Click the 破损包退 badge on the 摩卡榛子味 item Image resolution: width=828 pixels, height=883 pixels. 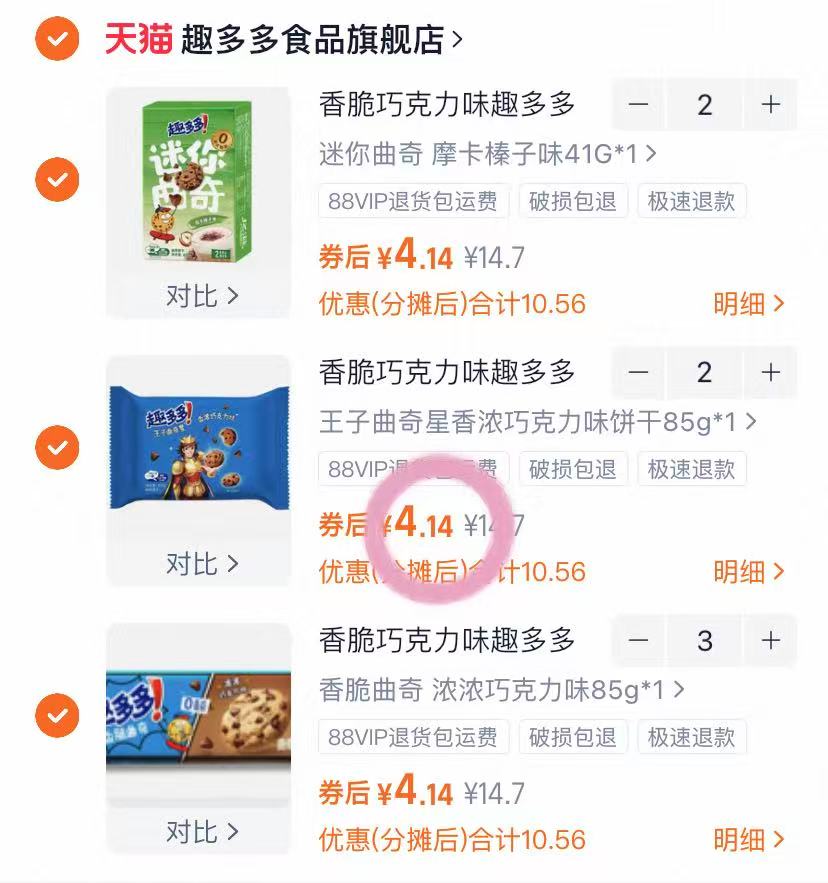pyautogui.click(x=572, y=200)
